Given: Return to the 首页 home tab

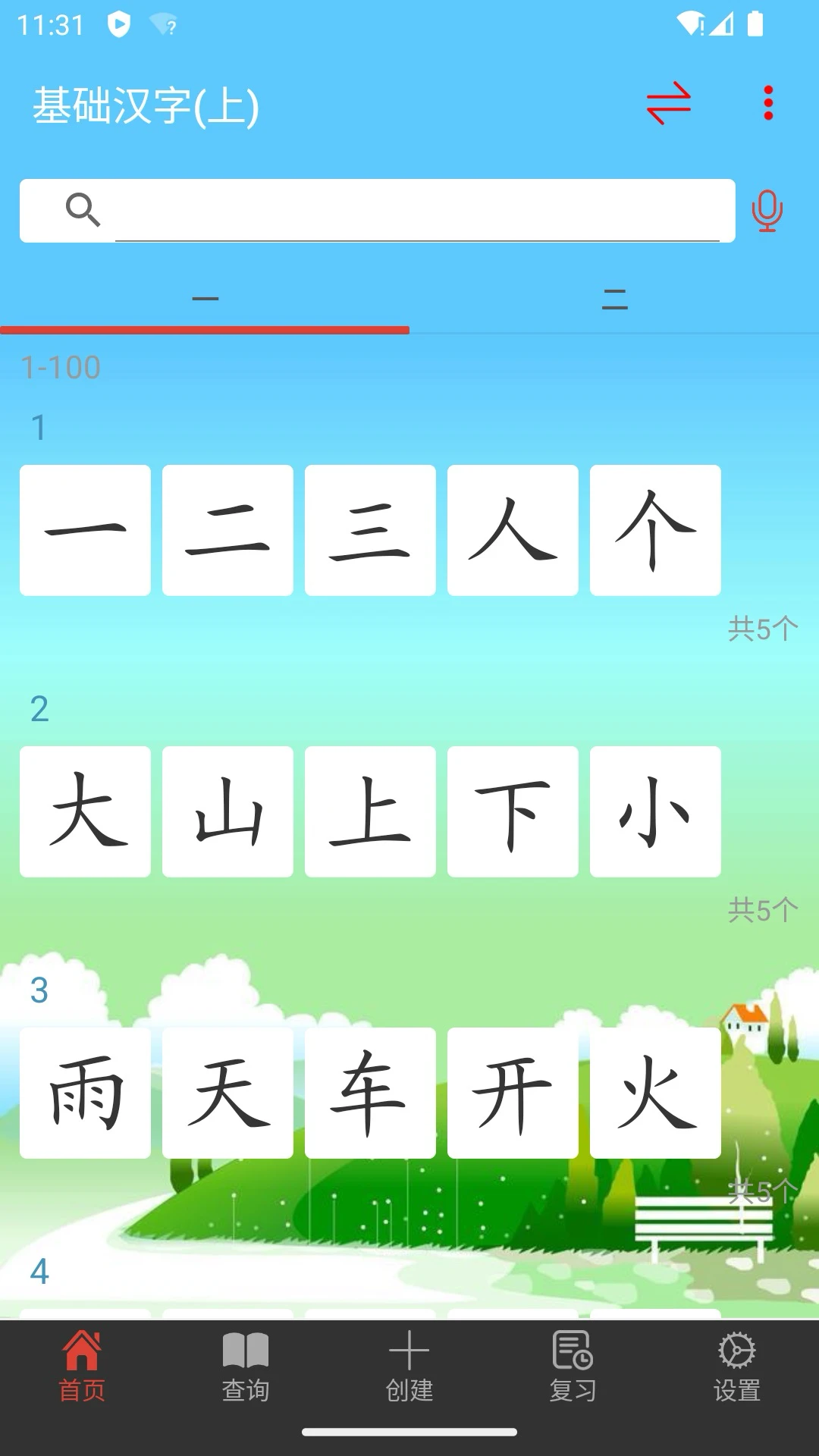Looking at the screenshot, I should [82, 1367].
